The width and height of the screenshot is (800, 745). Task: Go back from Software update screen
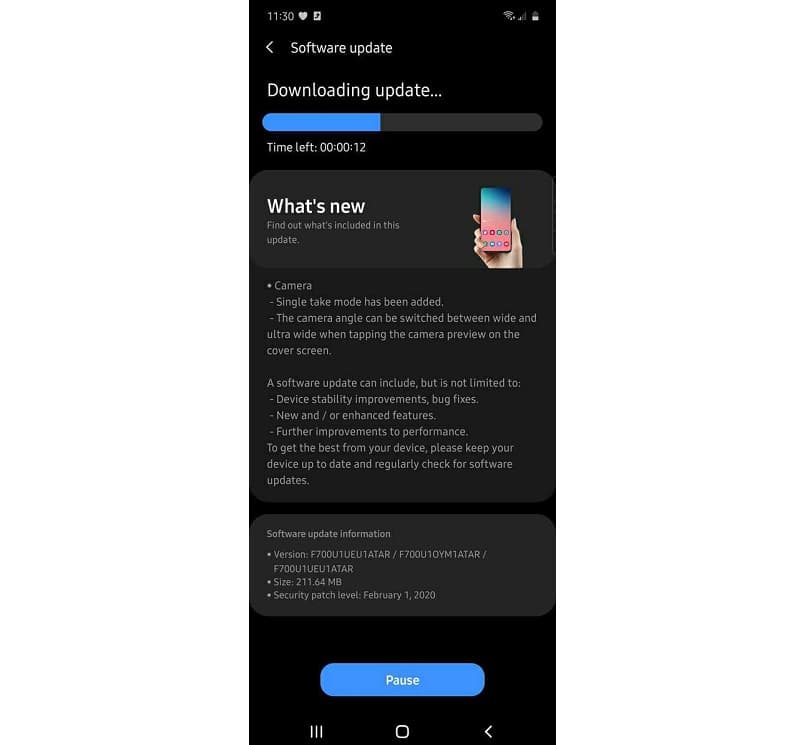(270, 48)
